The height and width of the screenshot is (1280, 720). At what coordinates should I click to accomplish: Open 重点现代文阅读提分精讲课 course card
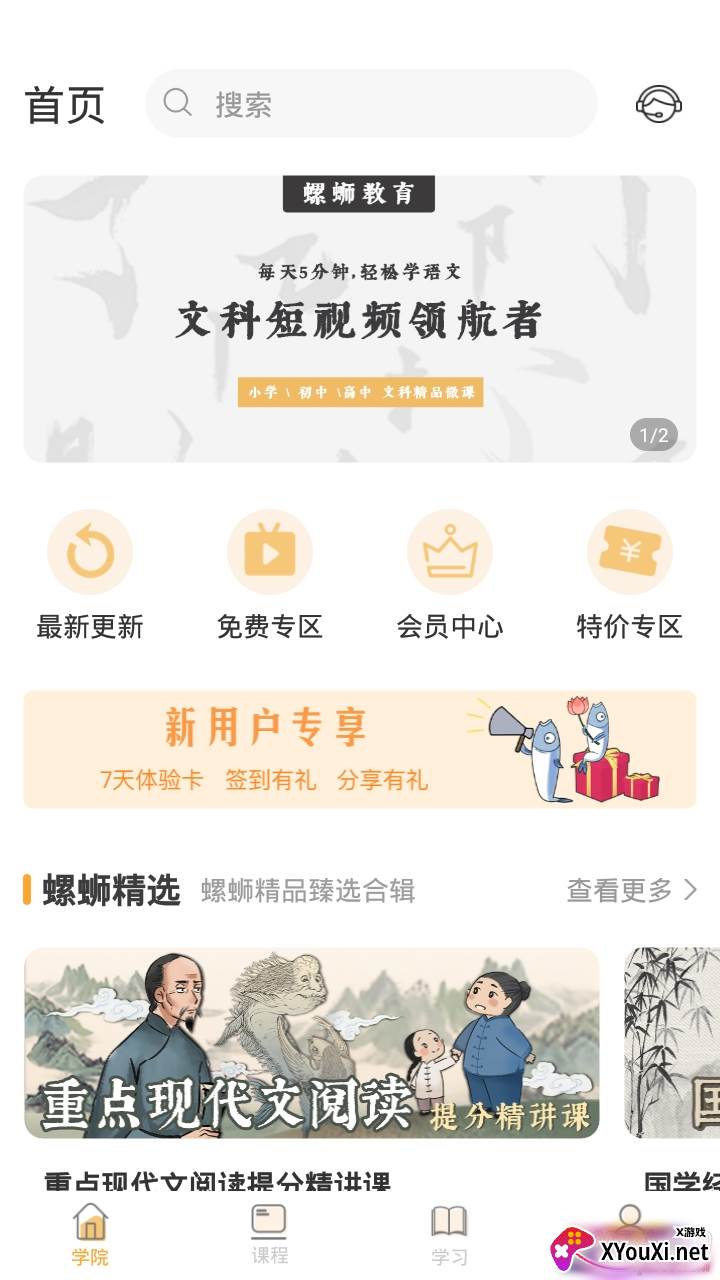click(312, 1043)
